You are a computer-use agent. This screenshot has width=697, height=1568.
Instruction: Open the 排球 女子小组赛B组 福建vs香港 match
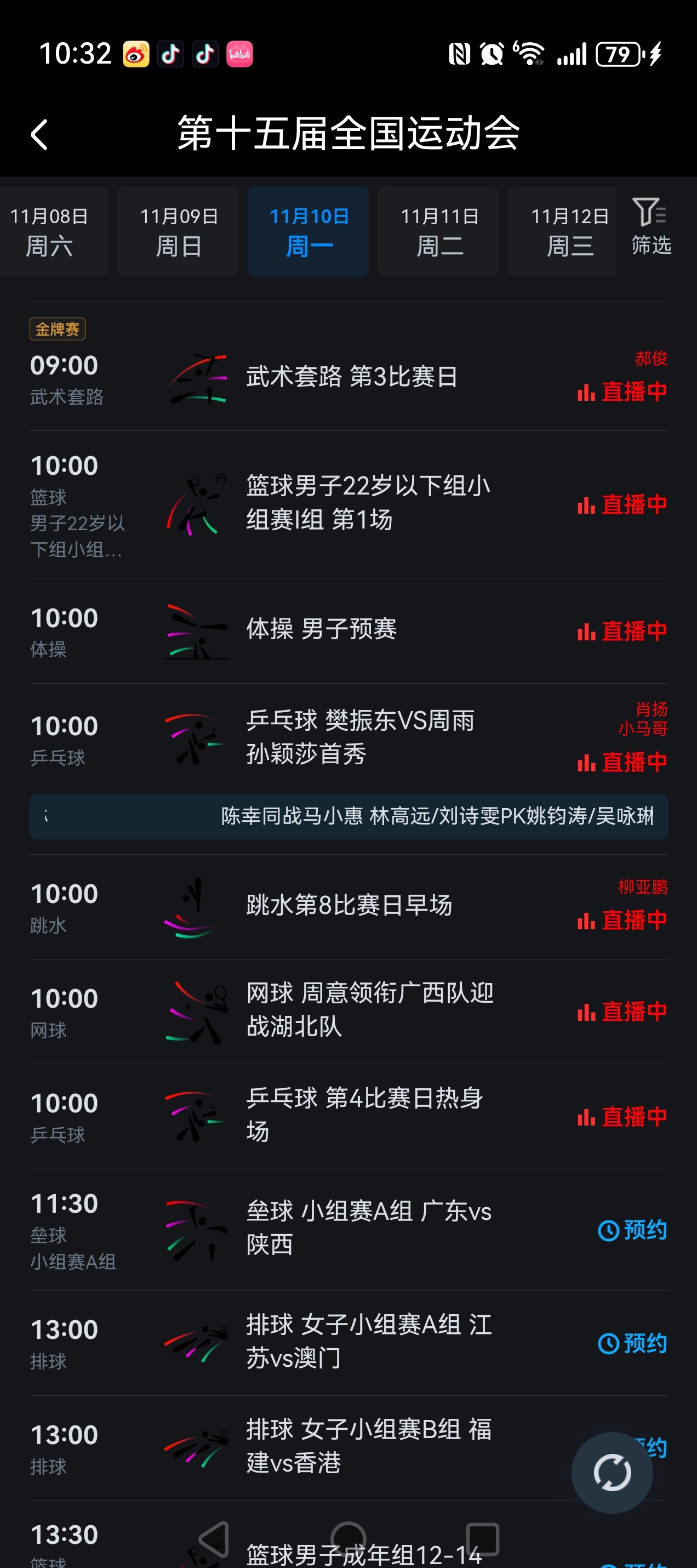[x=369, y=1446]
